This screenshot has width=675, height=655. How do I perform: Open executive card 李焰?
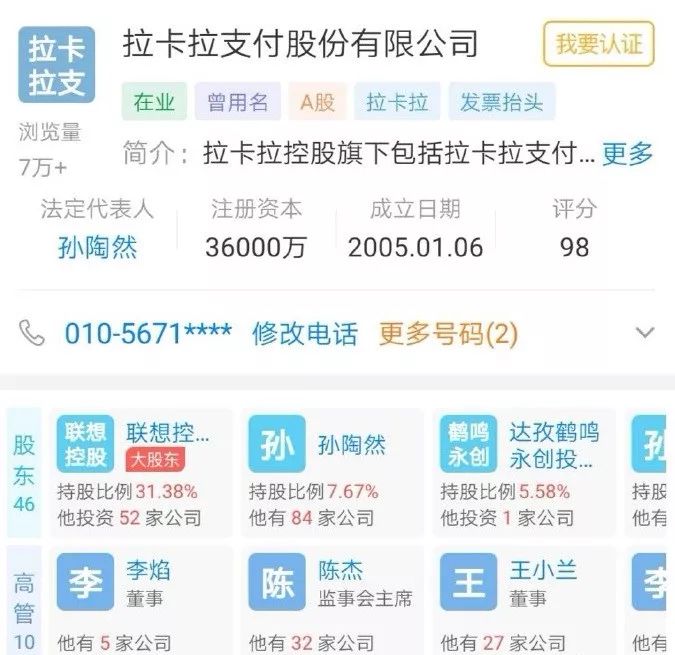click(140, 600)
